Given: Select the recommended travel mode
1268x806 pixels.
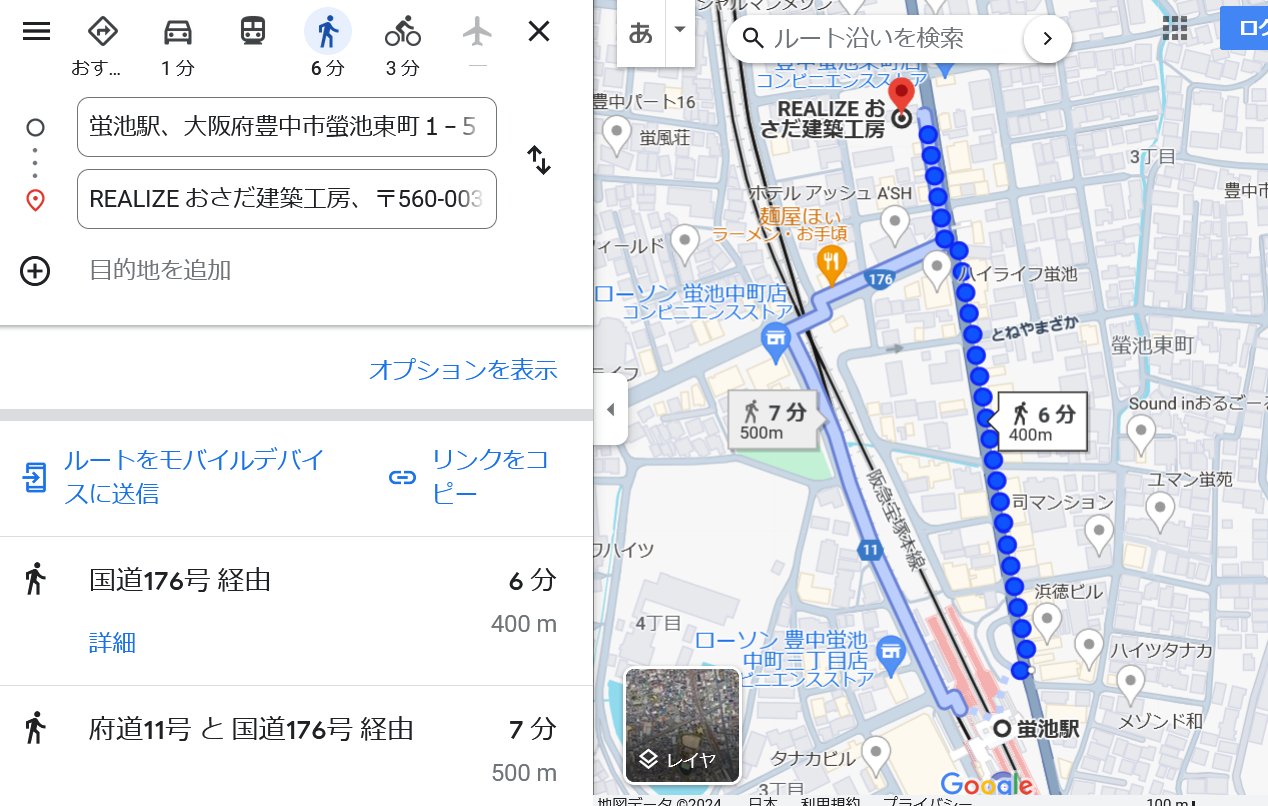Looking at the screenshot, I should tap(103, 33).
